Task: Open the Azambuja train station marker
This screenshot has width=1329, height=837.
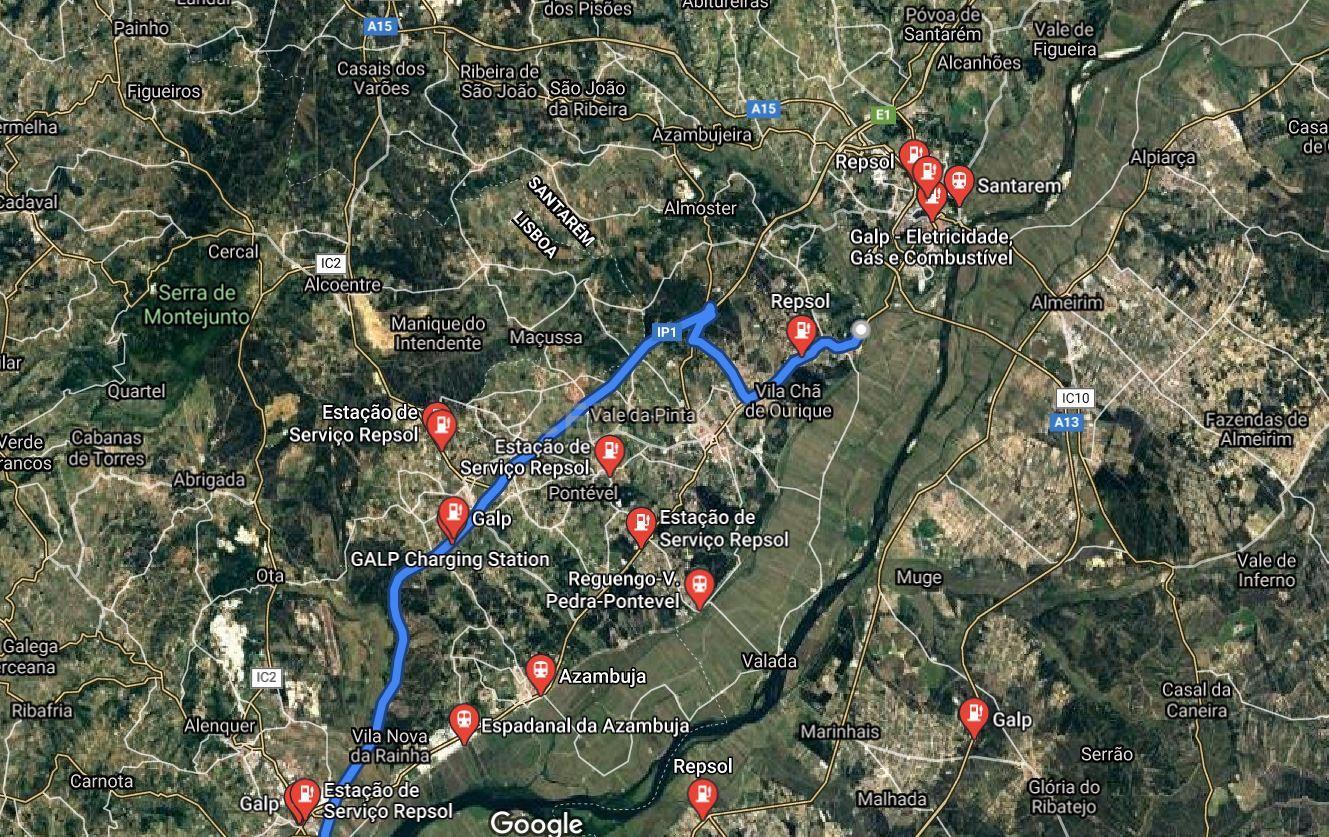Action: 540,672
